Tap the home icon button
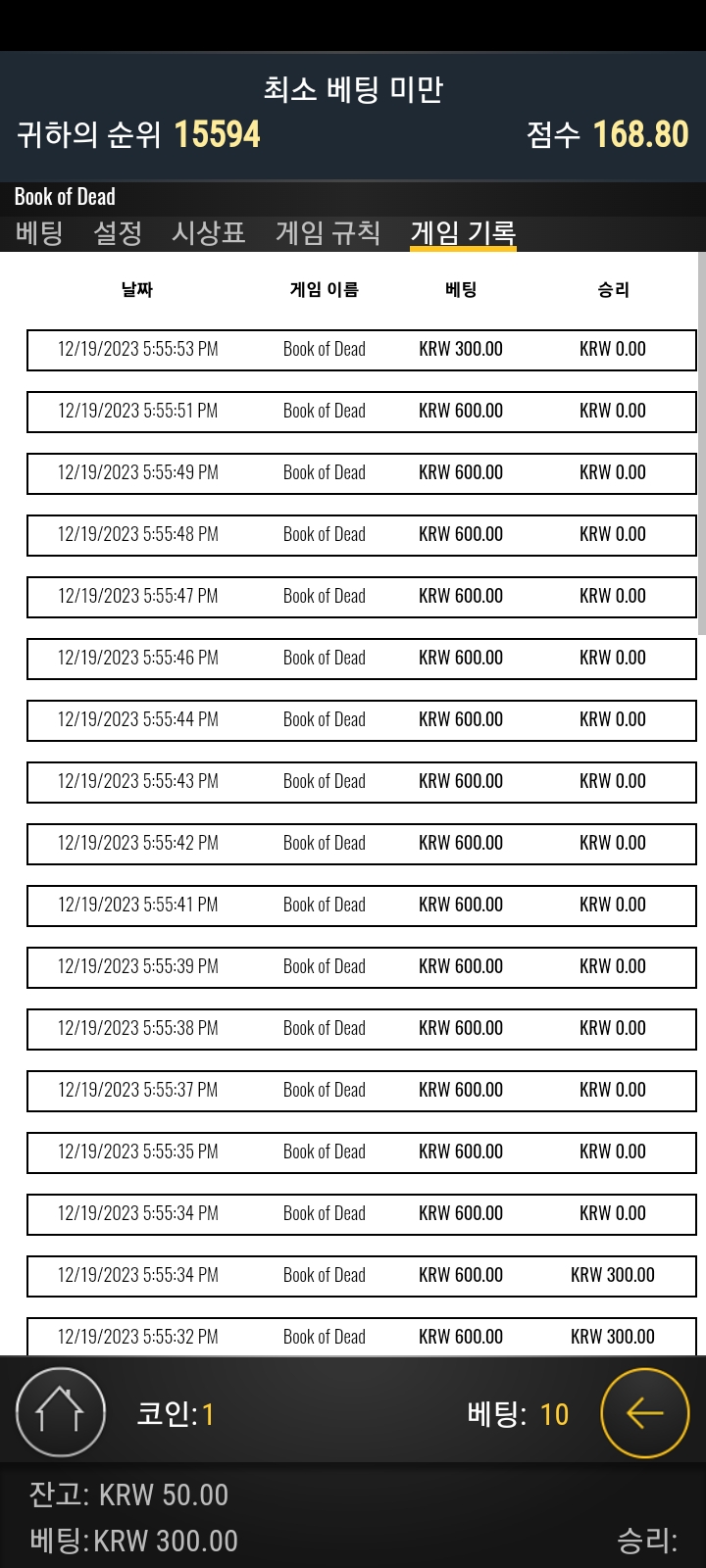Screen dimensions: 706x1568 [61, 1412]
